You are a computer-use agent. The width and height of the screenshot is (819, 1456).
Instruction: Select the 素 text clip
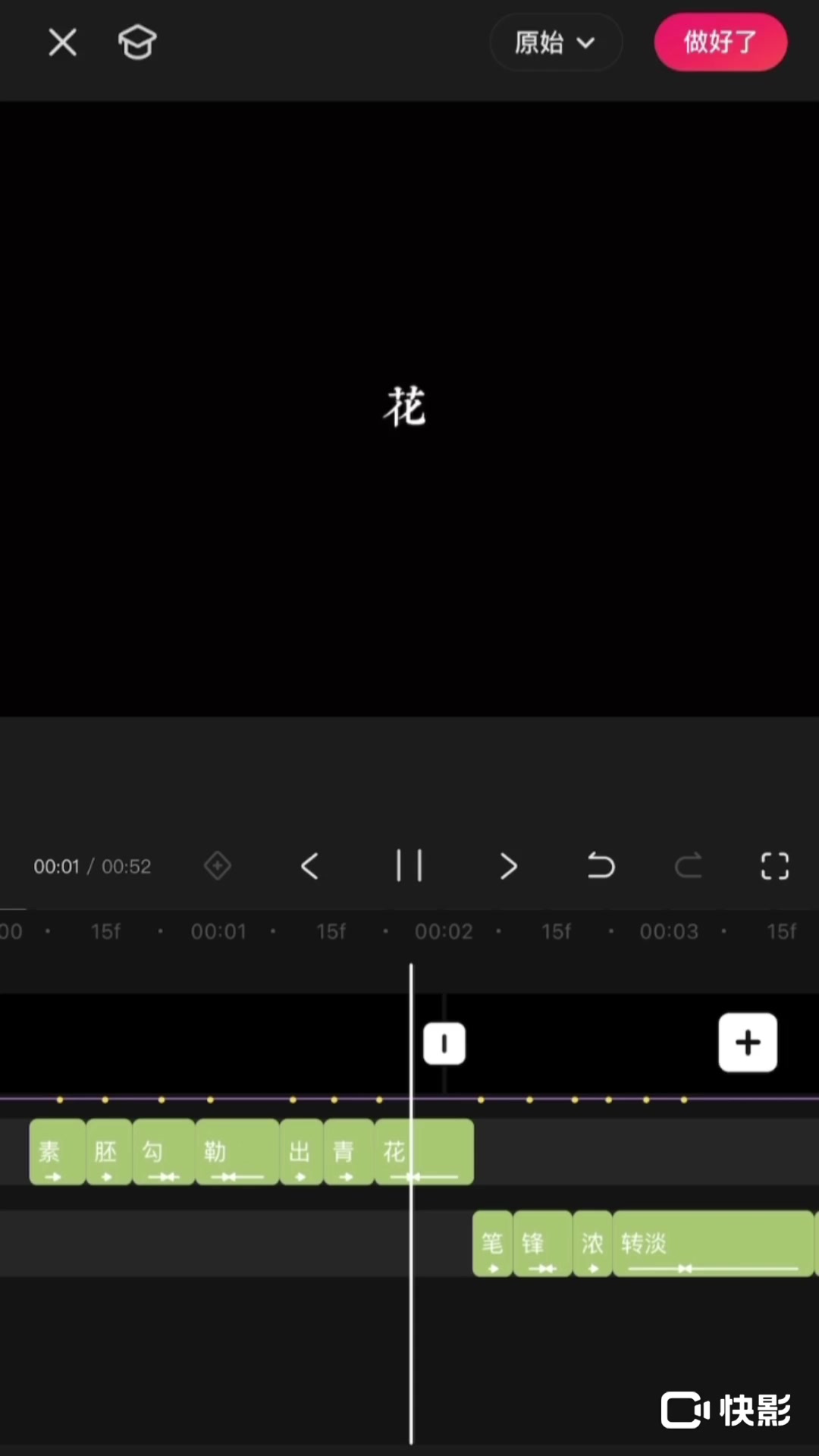pyautogui.click(x=58, y=1152)
